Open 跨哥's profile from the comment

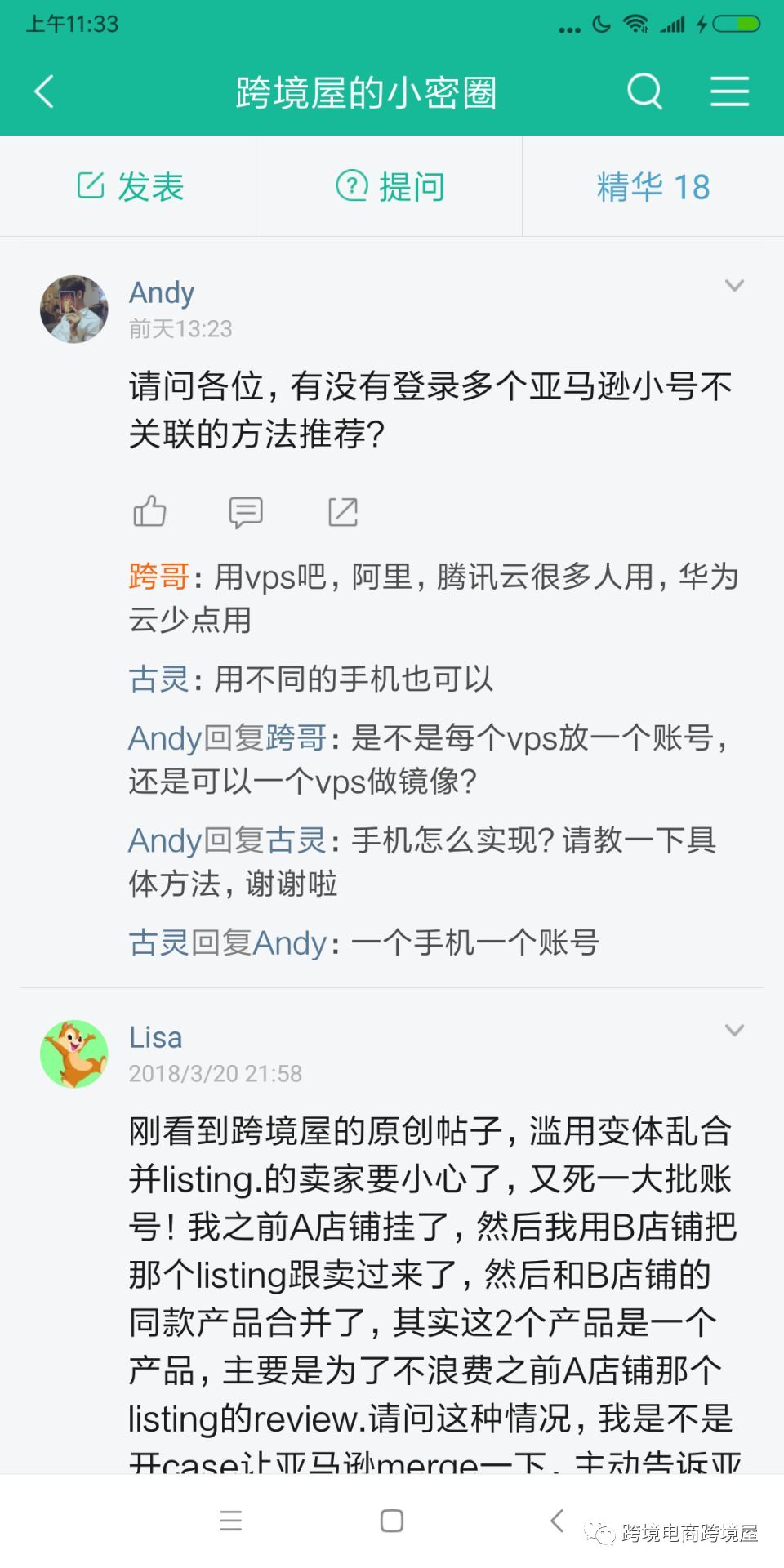158,577
